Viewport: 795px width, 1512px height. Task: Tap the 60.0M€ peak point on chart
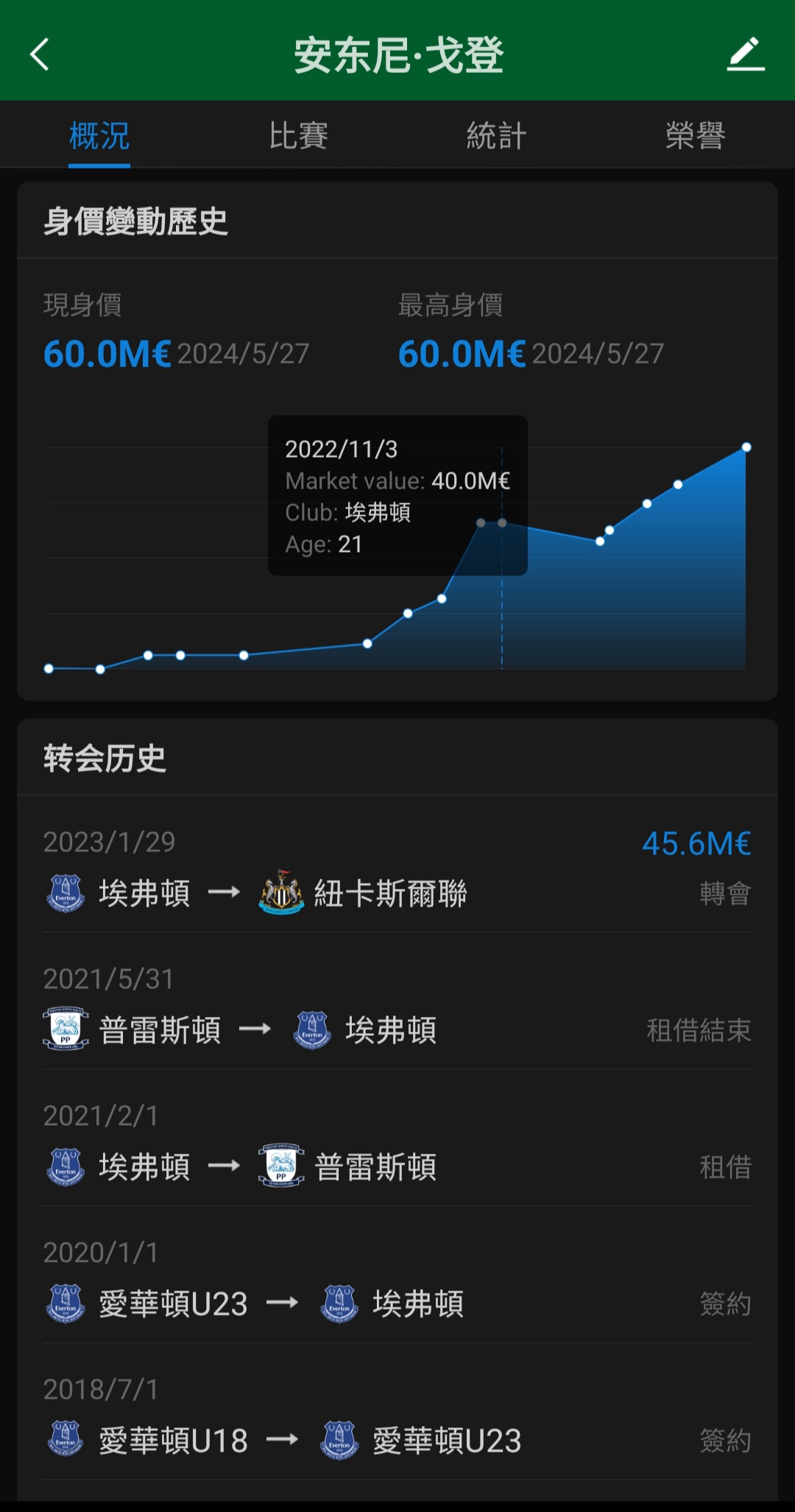tap(746, 447)
